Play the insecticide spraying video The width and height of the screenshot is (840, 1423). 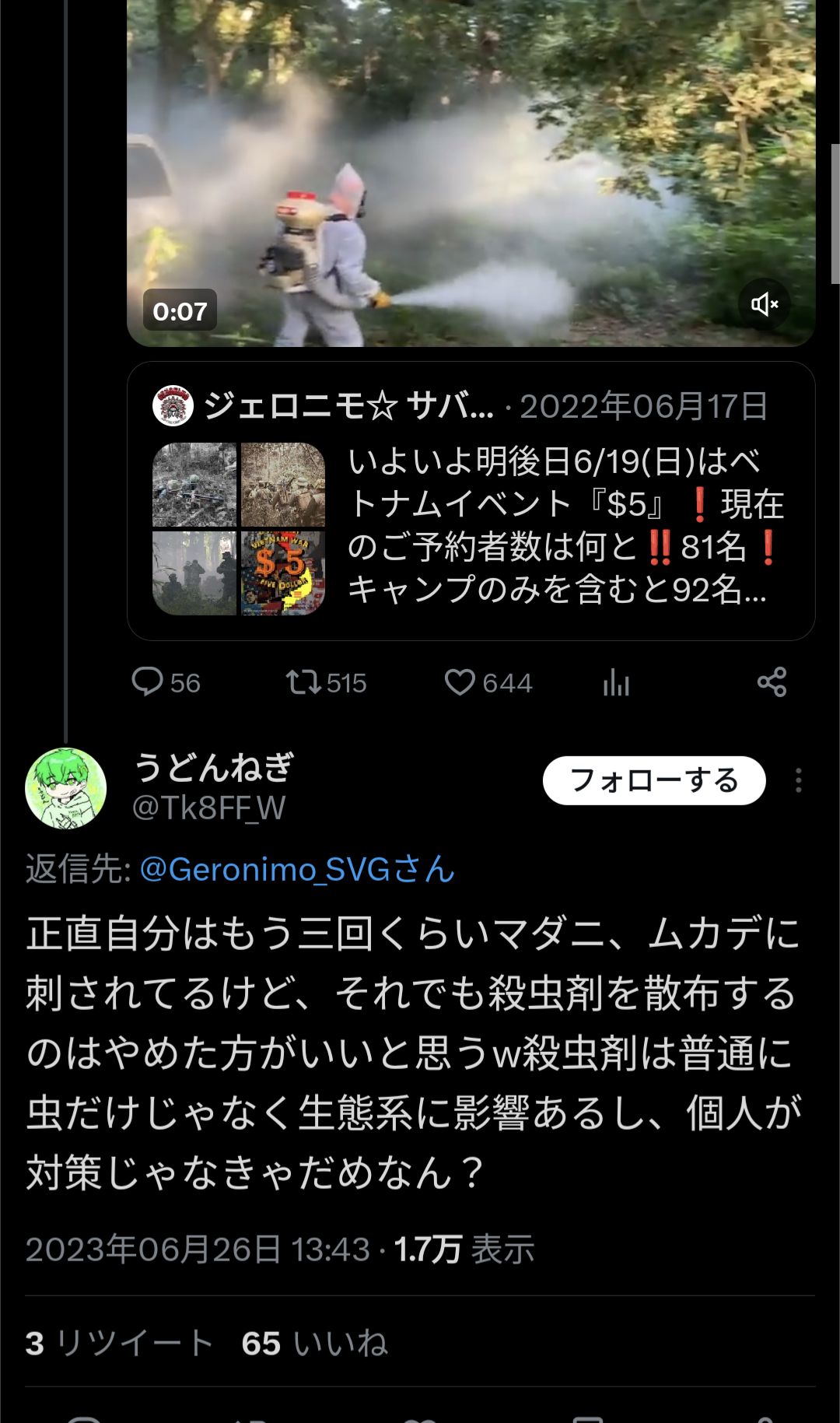(471, 173)
